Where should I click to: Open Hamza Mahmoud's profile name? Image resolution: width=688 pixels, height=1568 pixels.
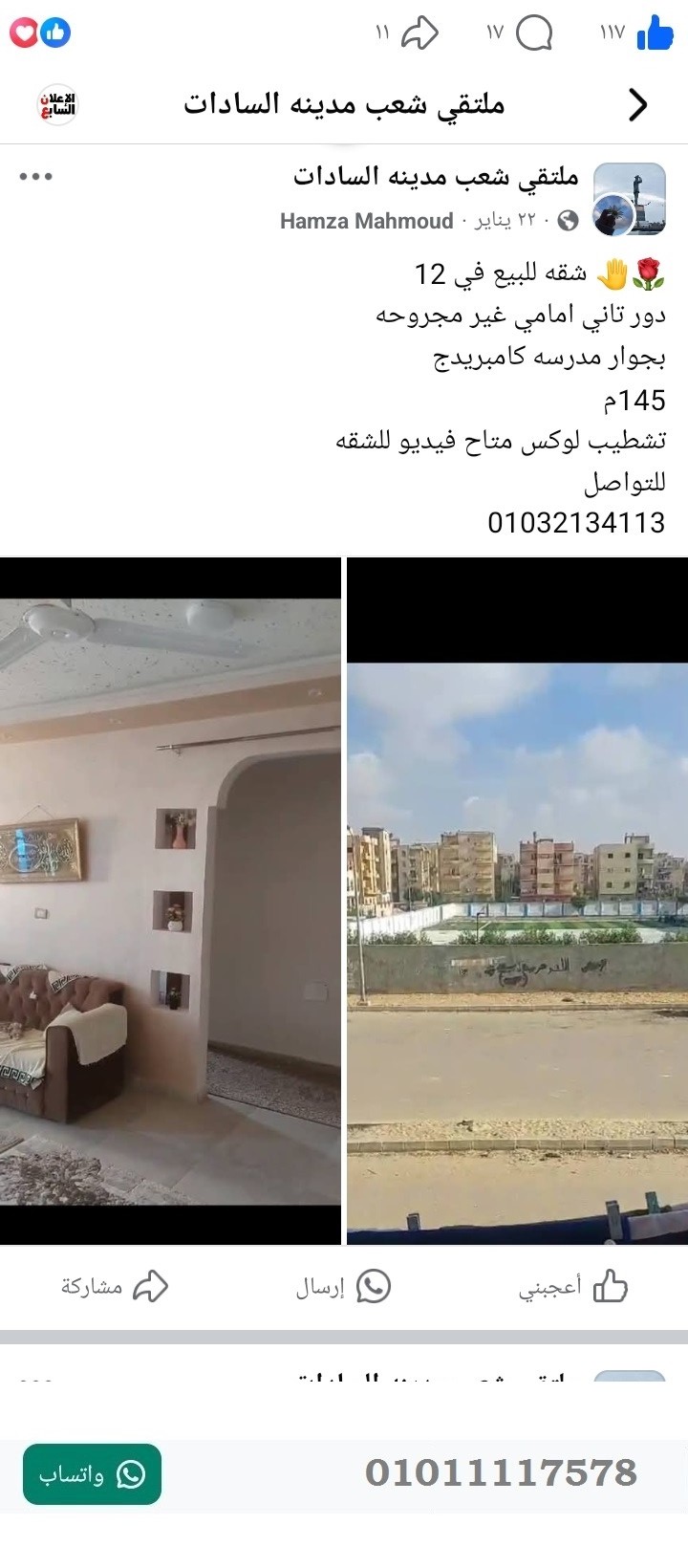pyautogui.click(x=366, y=221)
